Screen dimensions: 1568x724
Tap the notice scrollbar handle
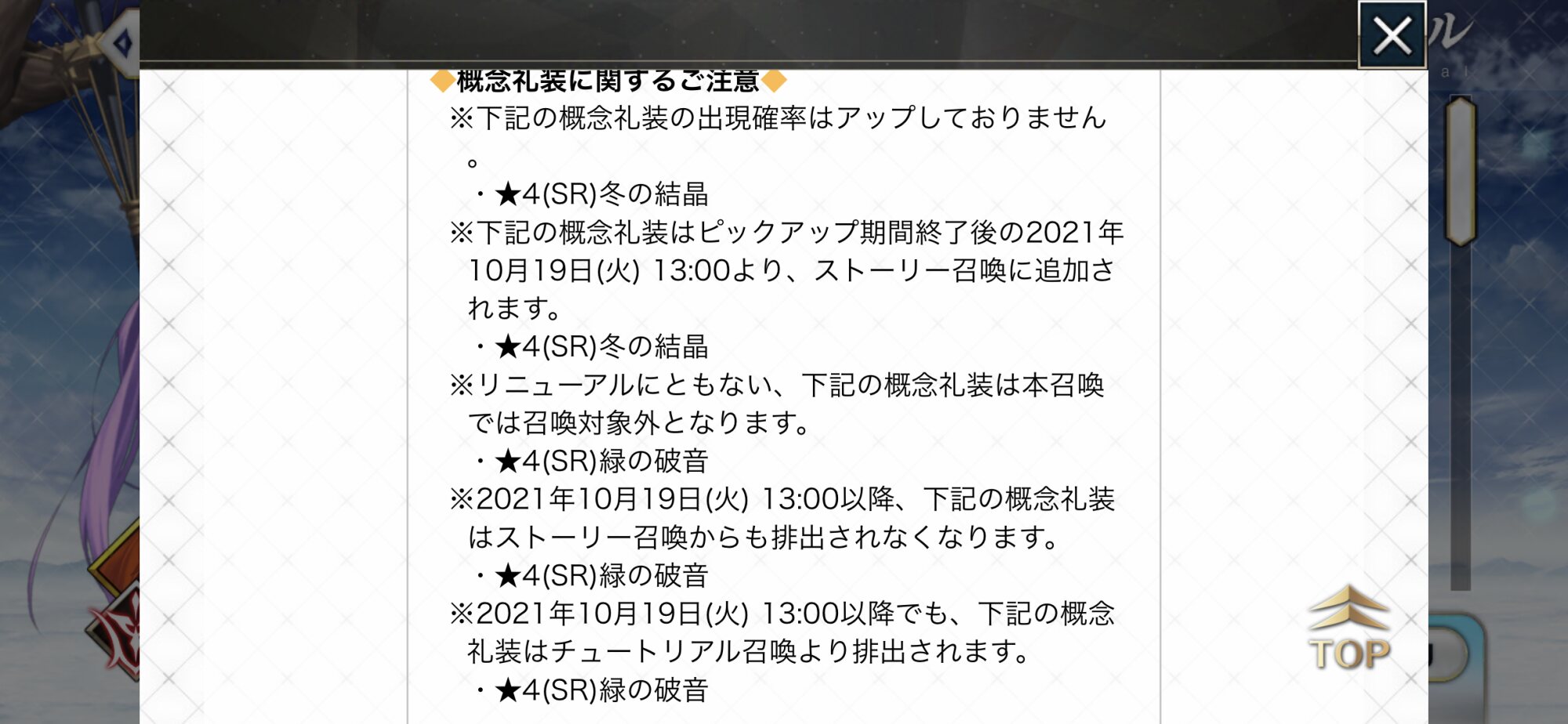pyautogui.click(x=1461, y=170)
